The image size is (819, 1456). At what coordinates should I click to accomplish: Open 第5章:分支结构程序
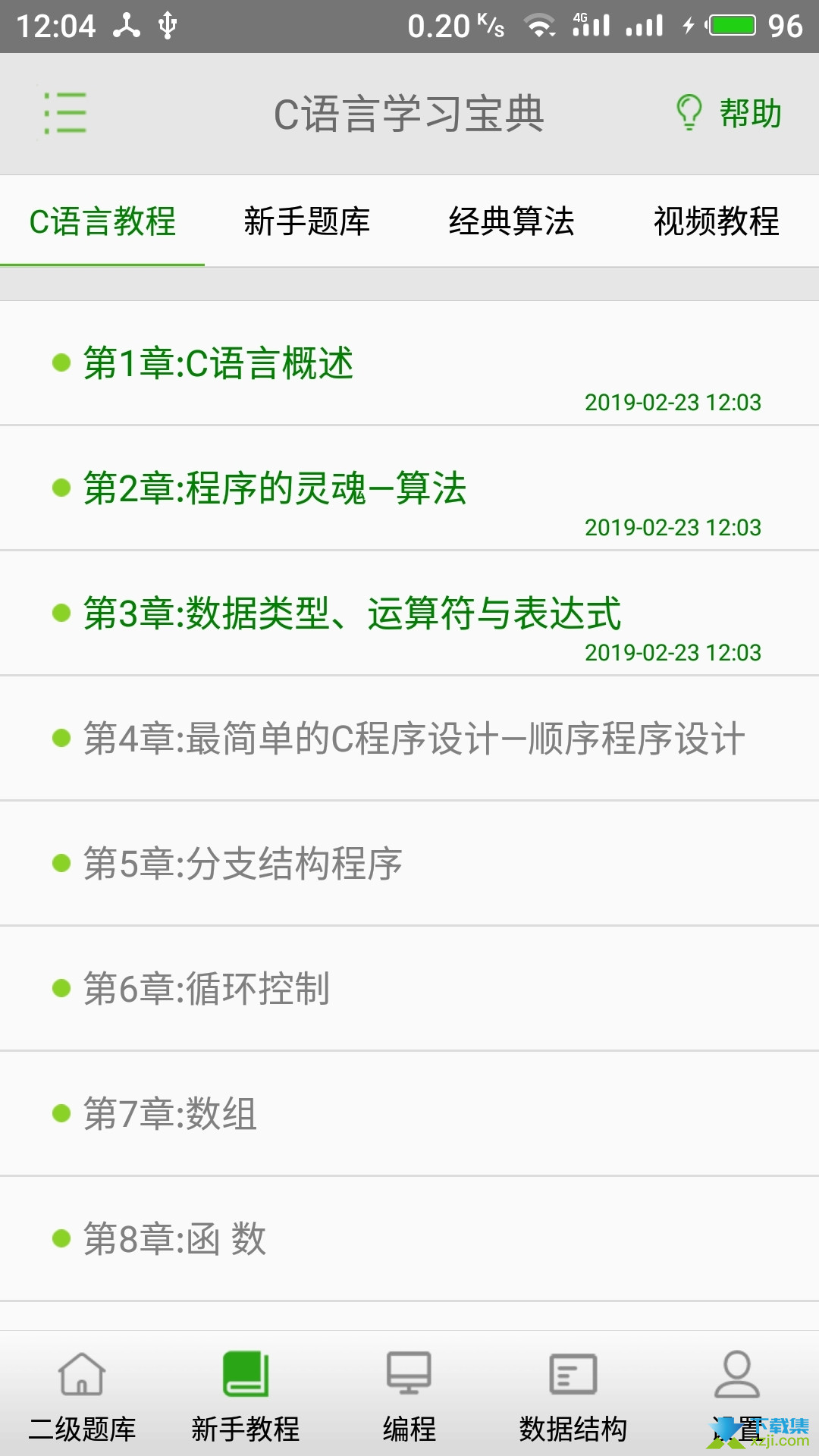pyautogui.click(x=409, y=864)
